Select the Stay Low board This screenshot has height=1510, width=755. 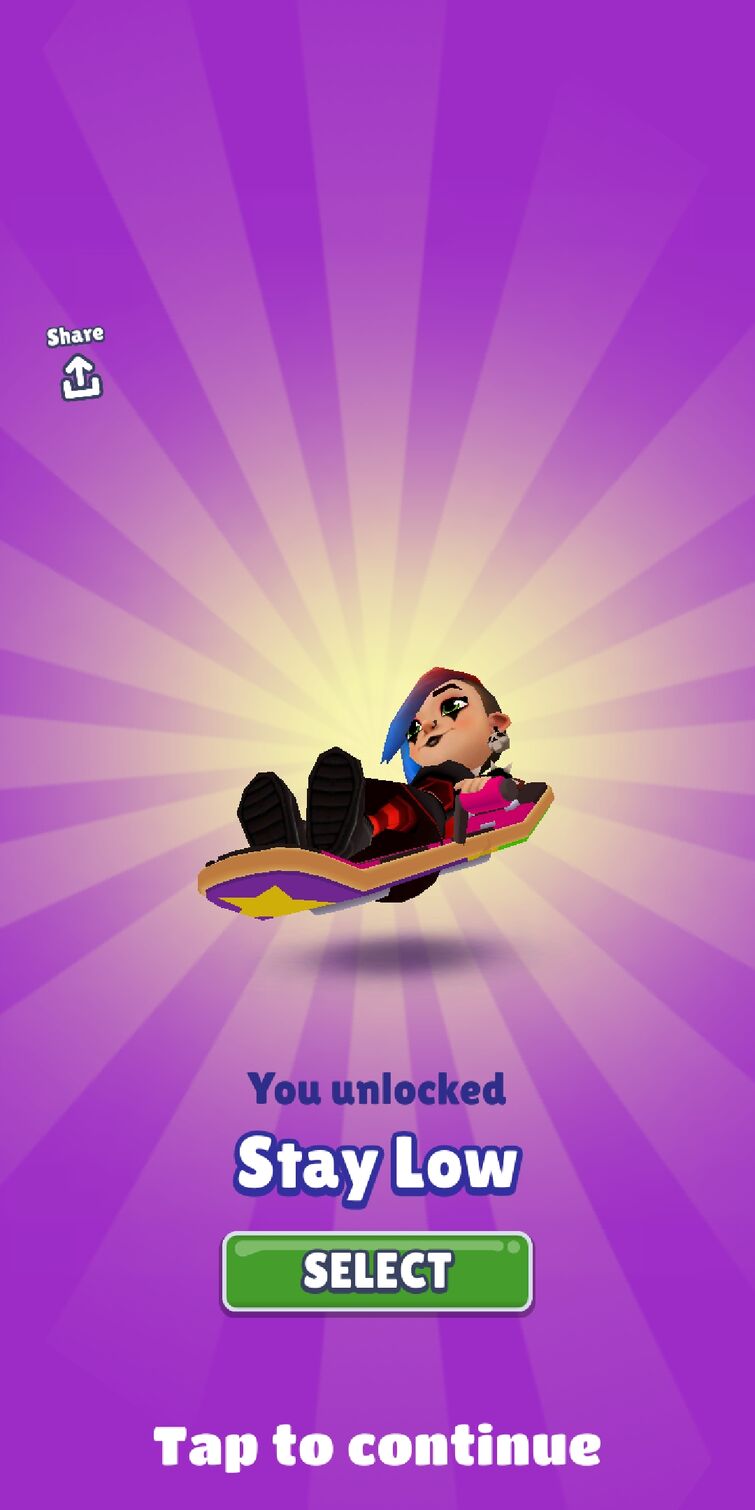point(377,1271)
